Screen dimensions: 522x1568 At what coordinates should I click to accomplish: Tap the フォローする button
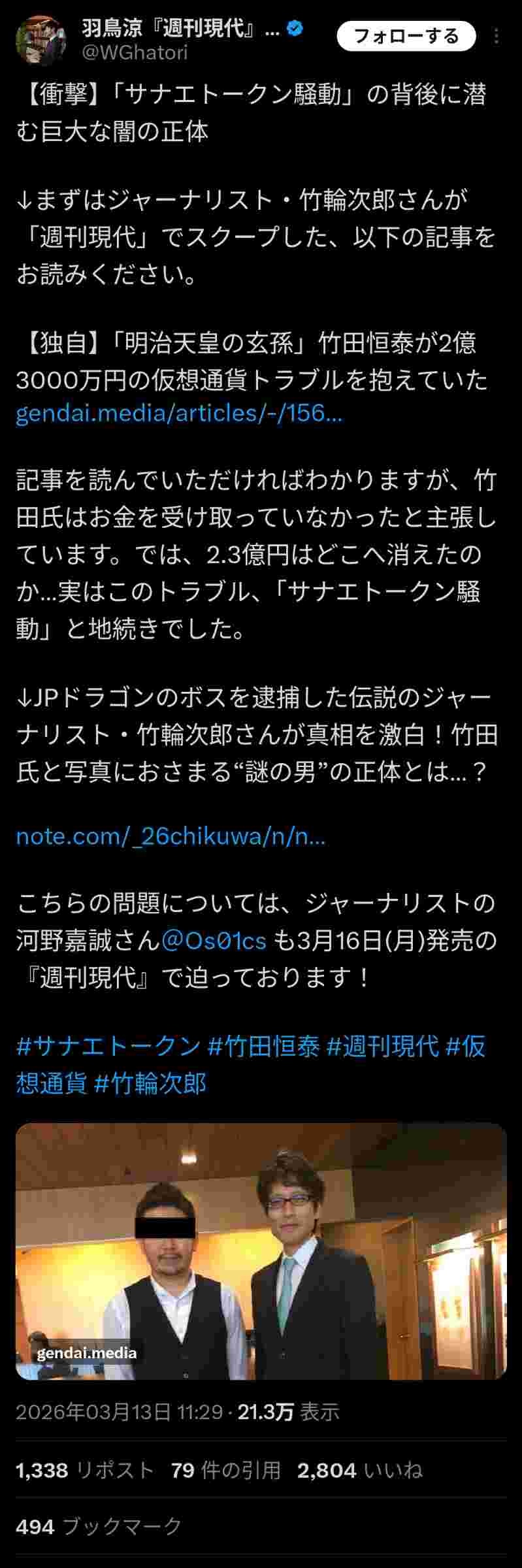(406, 36)
